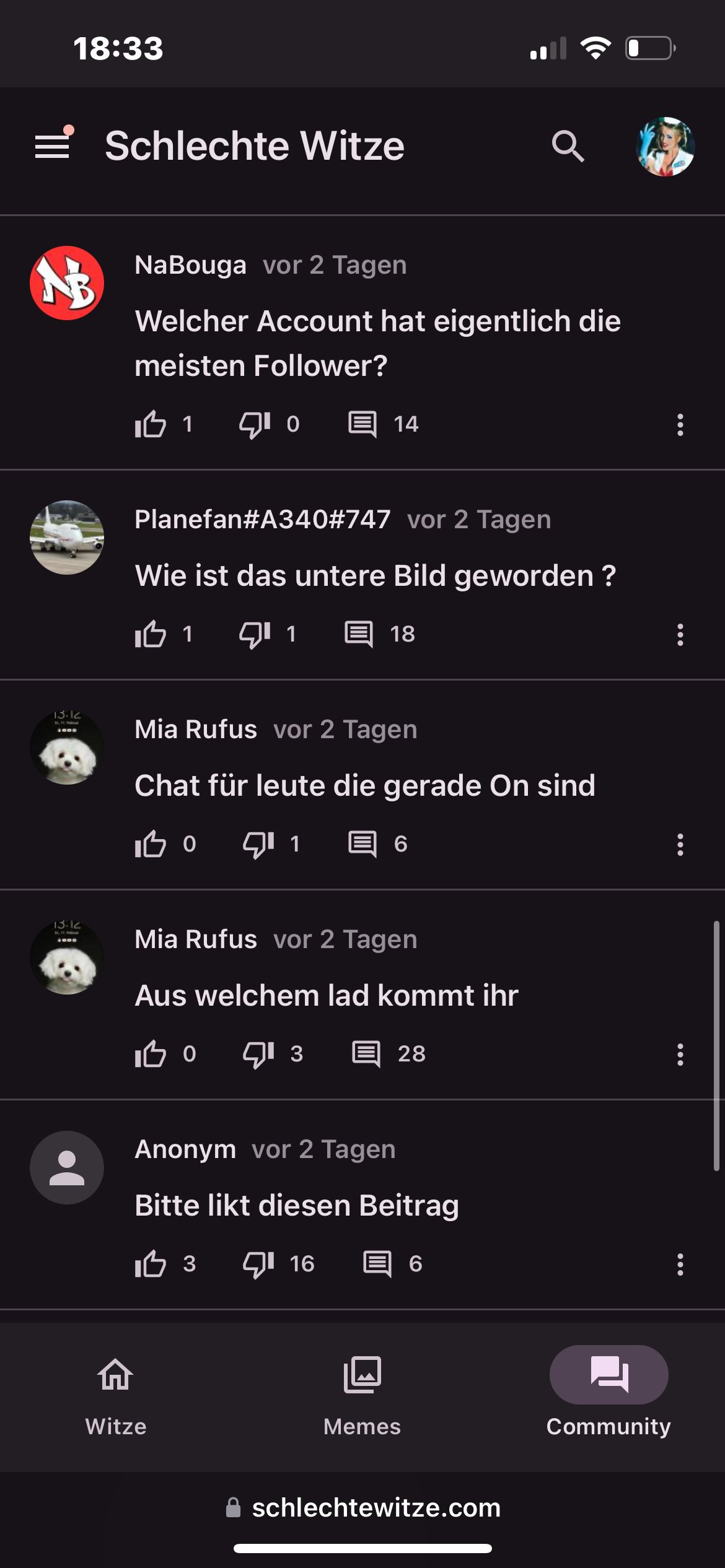Open more options for NaBouga's post

tap(680, 425)
